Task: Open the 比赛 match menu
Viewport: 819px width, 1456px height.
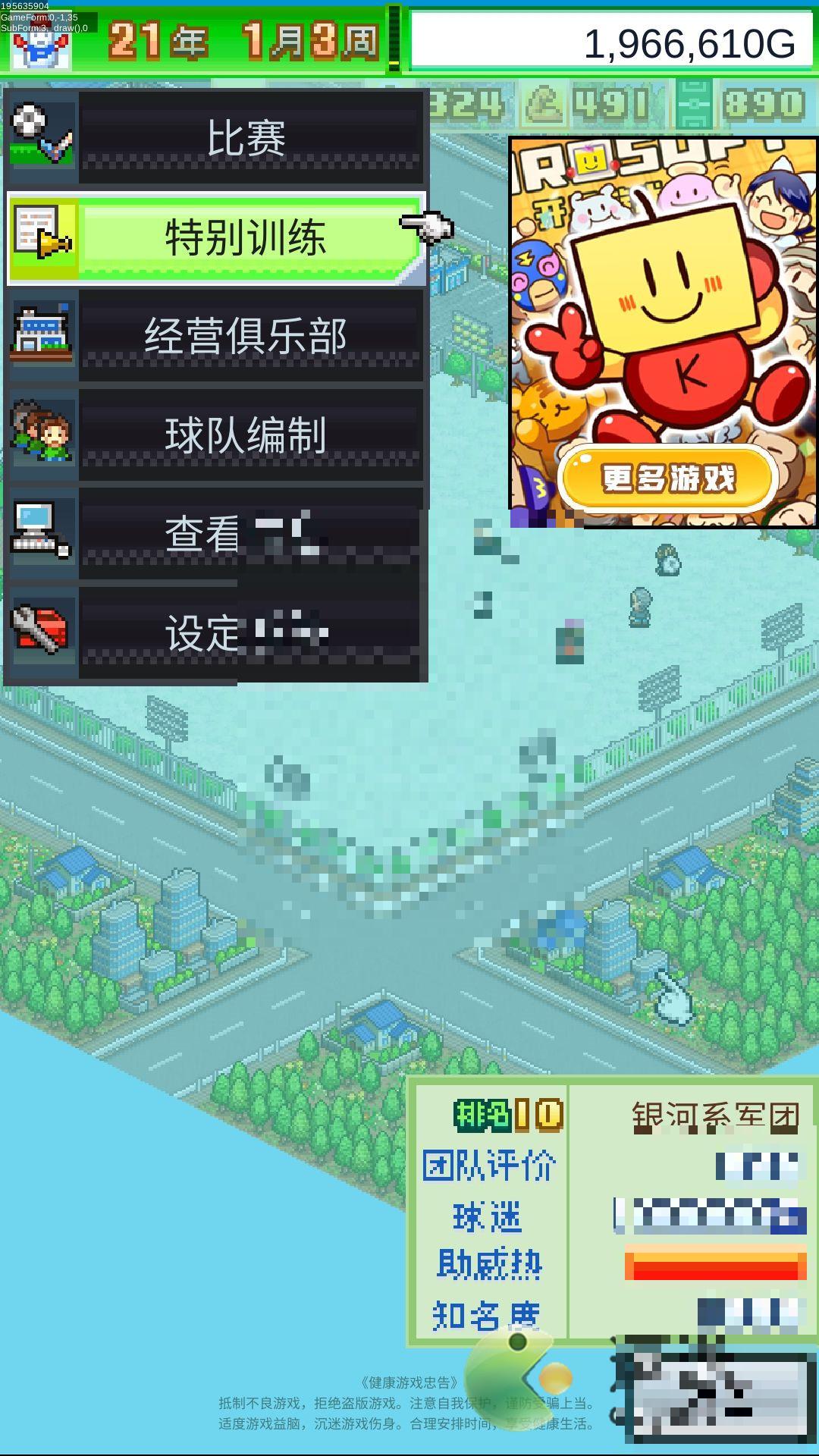Action: pyautogui.click(x=246, y=138)
